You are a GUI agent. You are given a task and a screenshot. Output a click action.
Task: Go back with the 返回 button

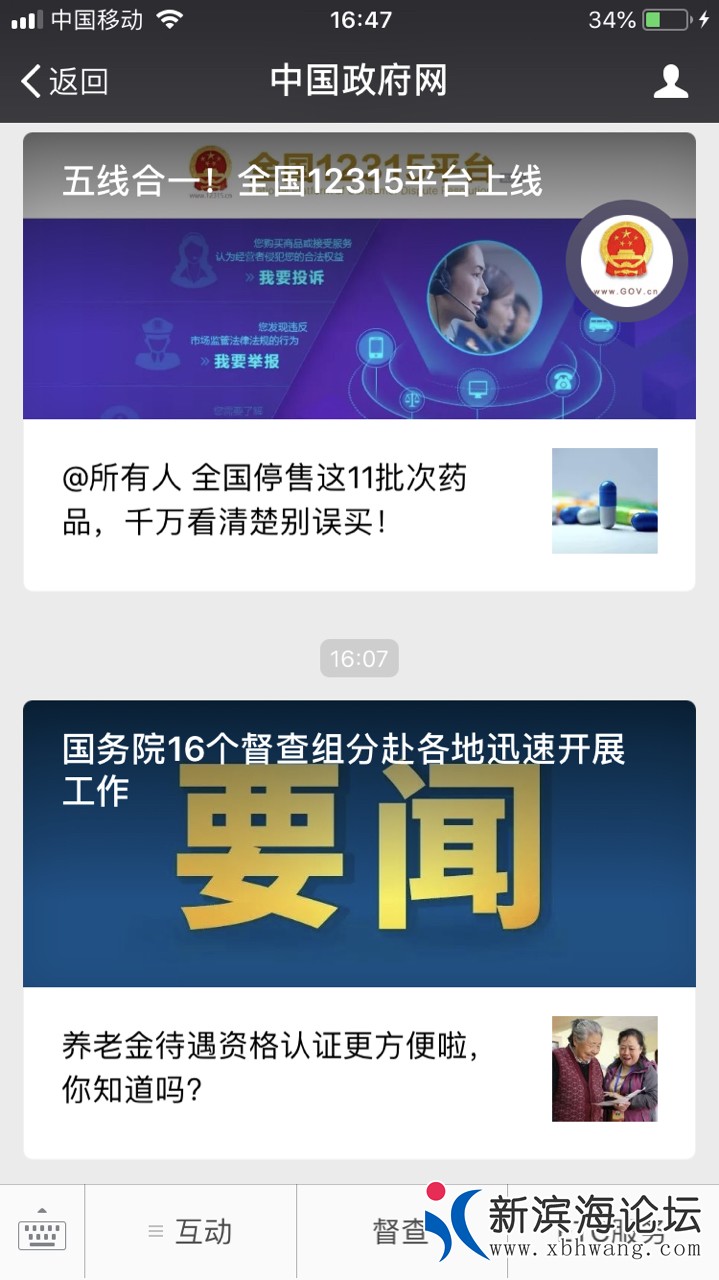click(x=64, y=81)
